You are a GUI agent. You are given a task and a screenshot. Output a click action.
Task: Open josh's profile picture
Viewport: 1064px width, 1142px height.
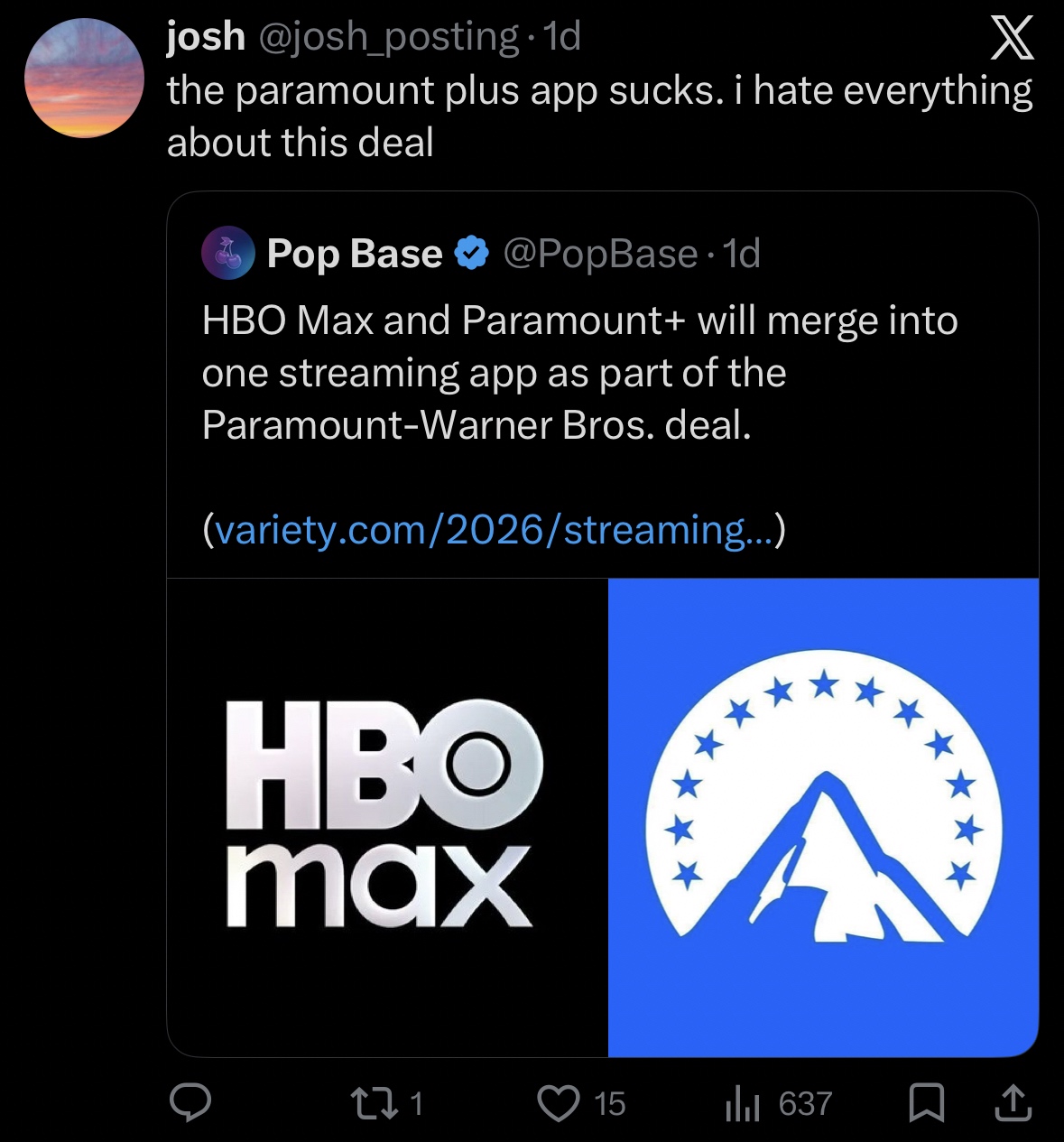84,79
